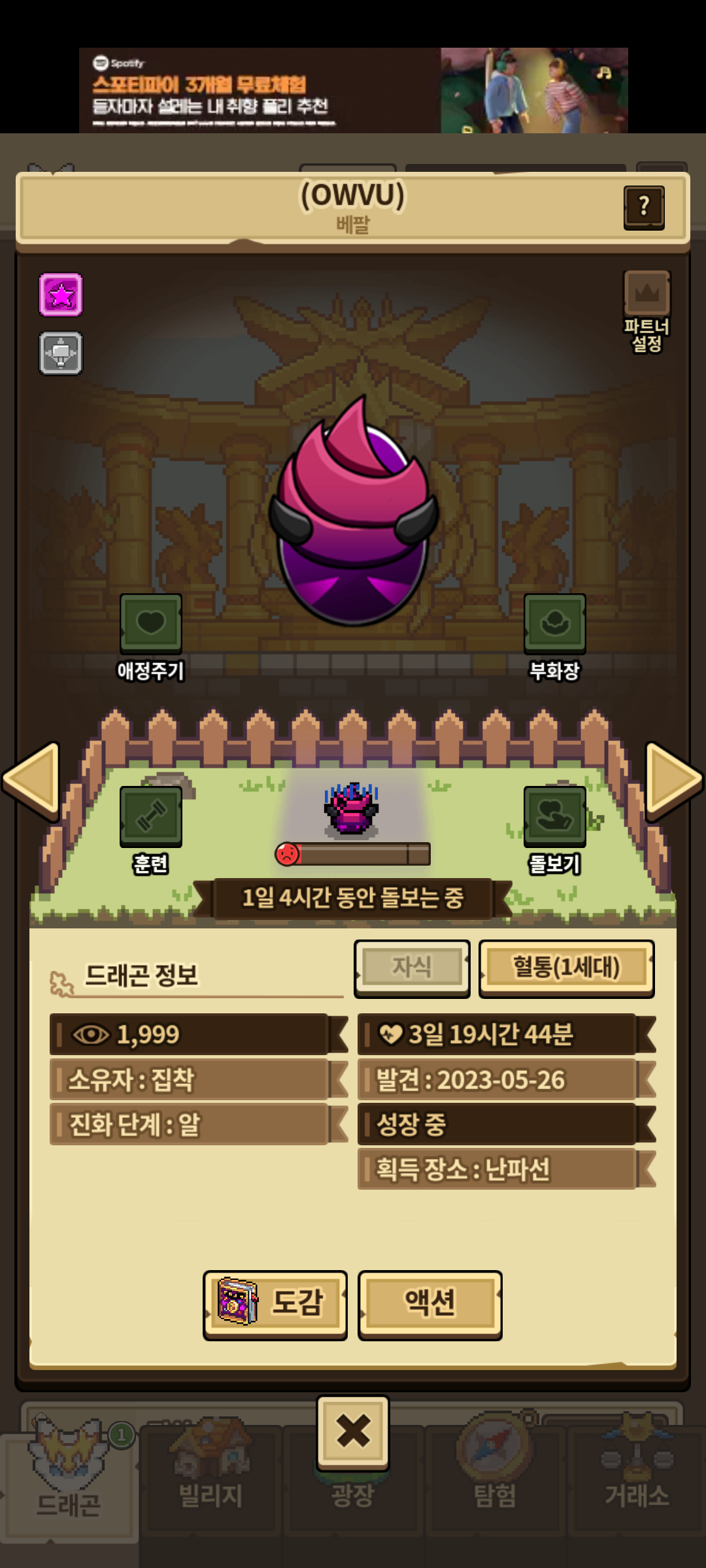Close the dragon info panel
This screenshot has width=706, height=1568.
[353, 1432]
